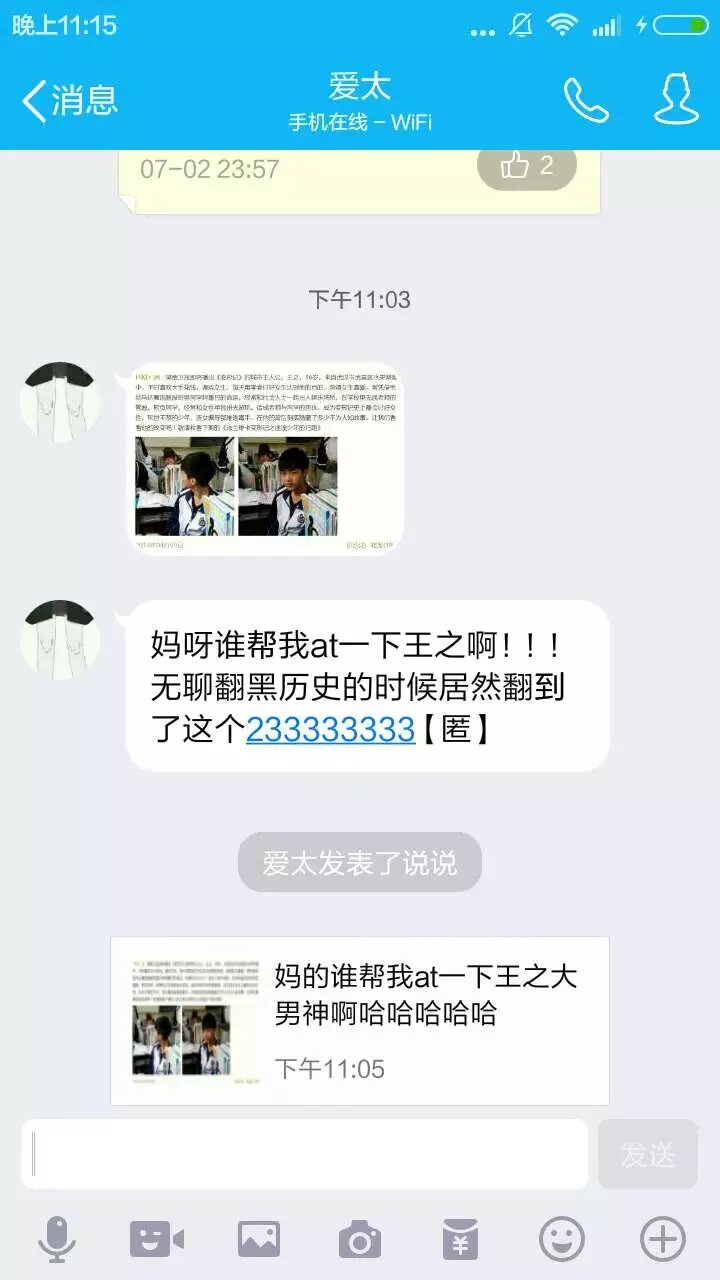The height and width of the screenshot is (1280, 720).
Task: Record a voice message with microphone
Action: [57, 1240]
